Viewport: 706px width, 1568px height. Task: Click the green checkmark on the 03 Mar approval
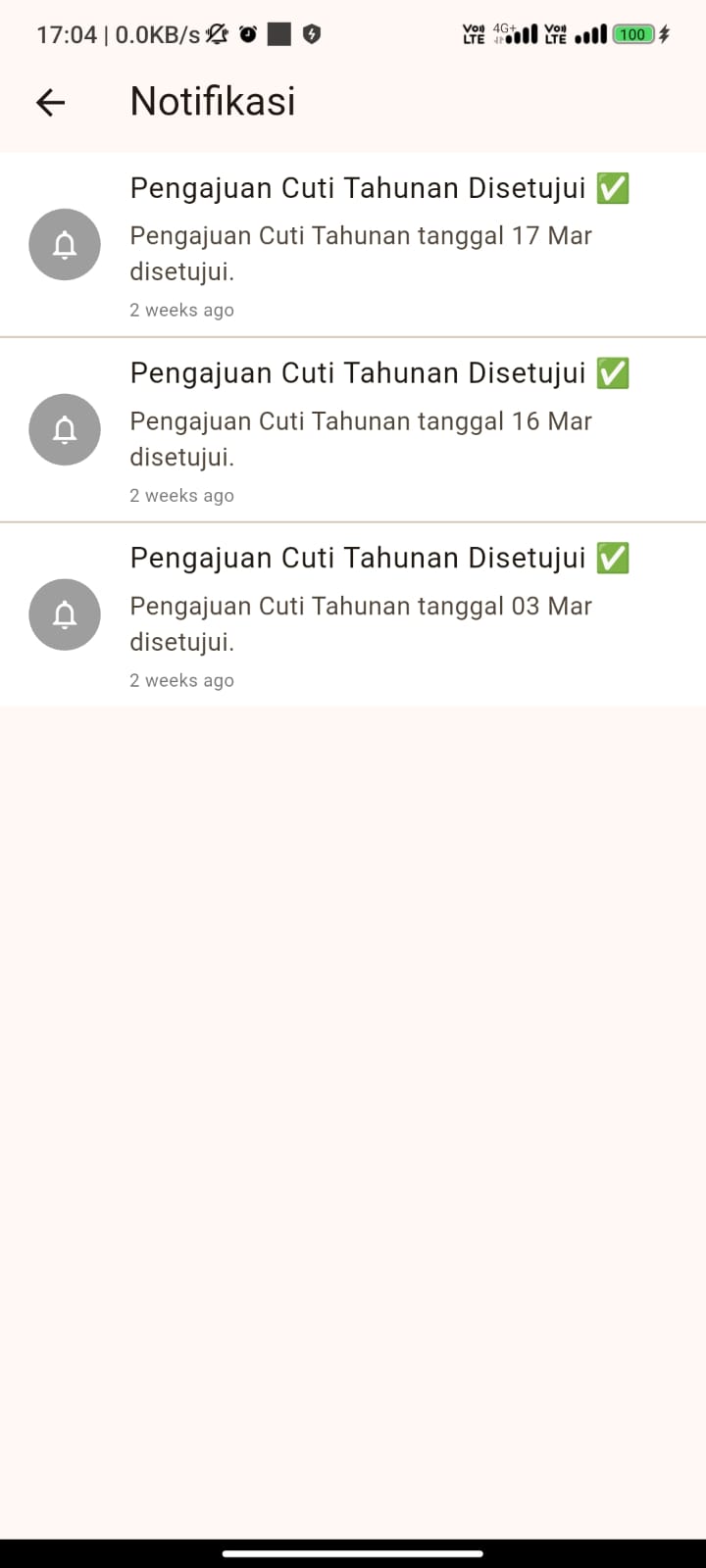point(612,557)
